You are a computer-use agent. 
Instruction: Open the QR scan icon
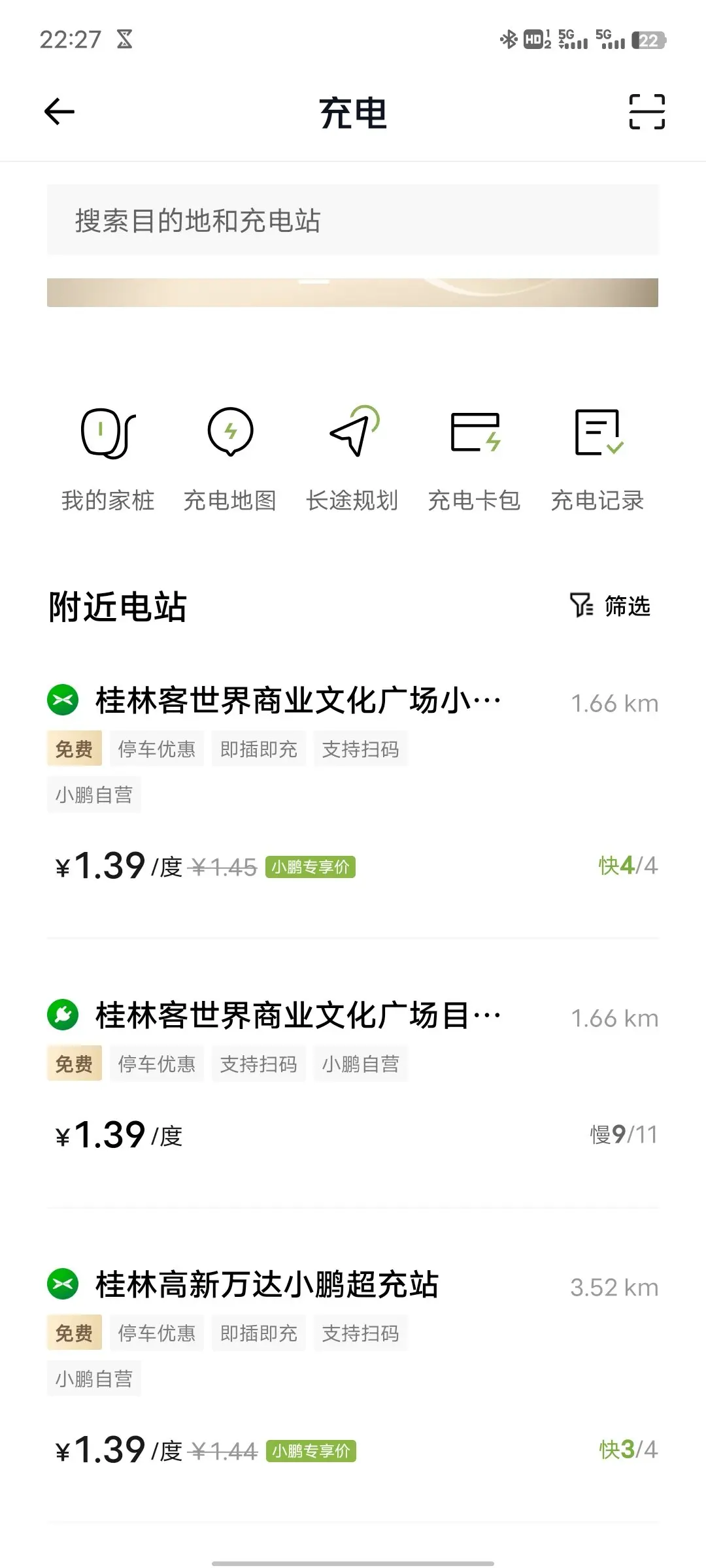click(x=647, y=112)
